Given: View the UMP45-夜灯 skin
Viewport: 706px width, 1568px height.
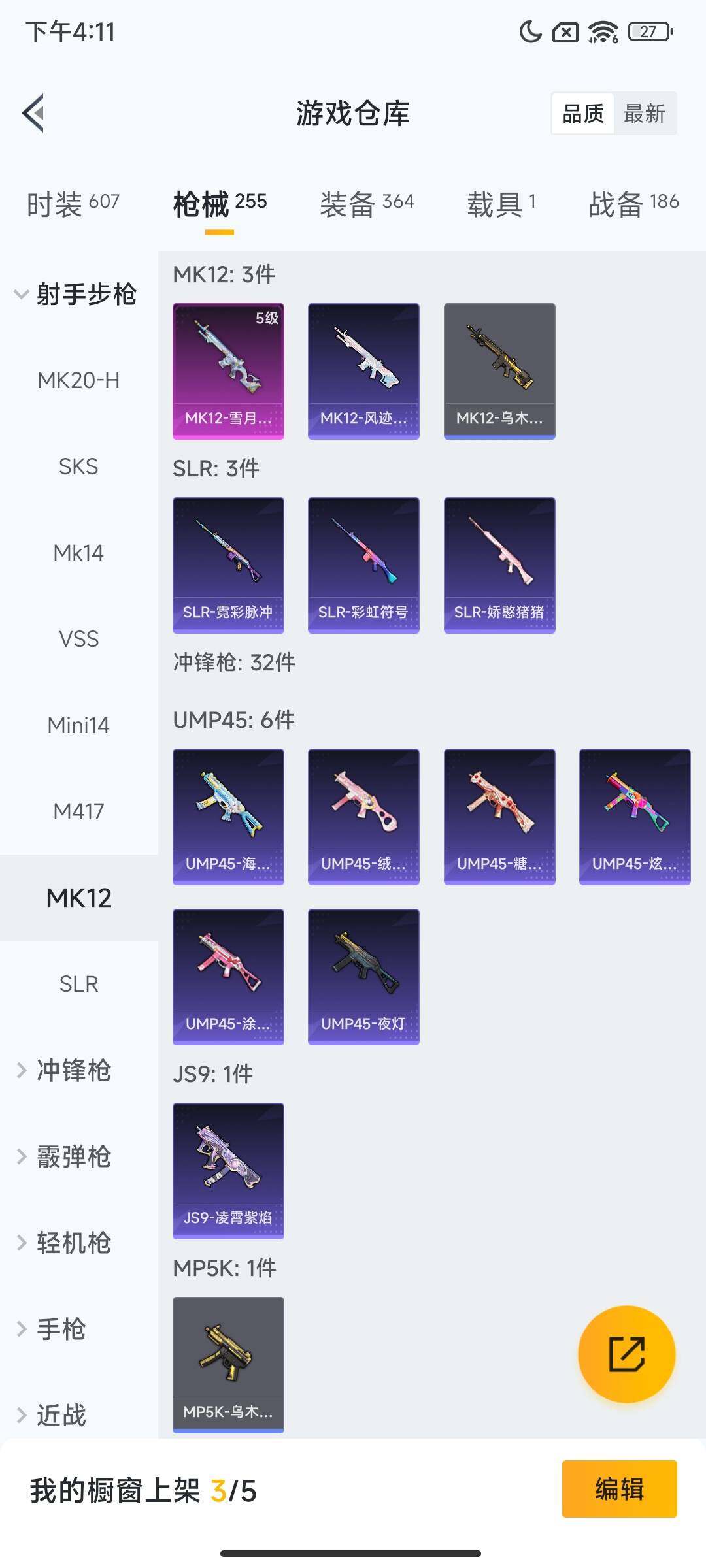Looking at the screenshot, I should 363,976.
